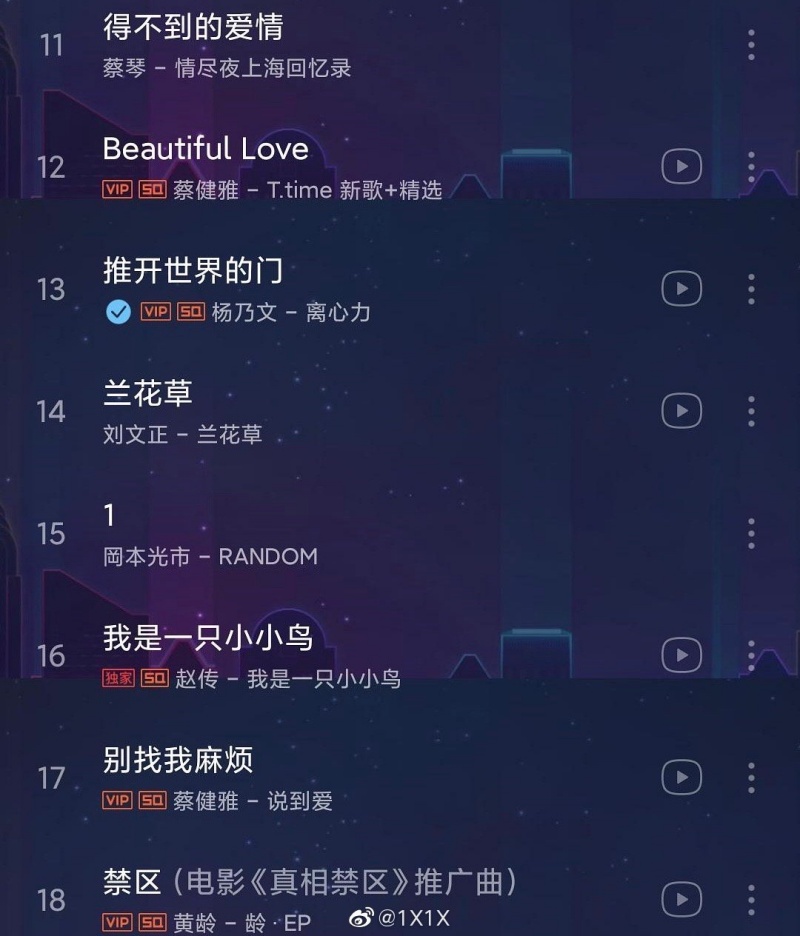Open more options for Beautiful Love

pos(751,166)
